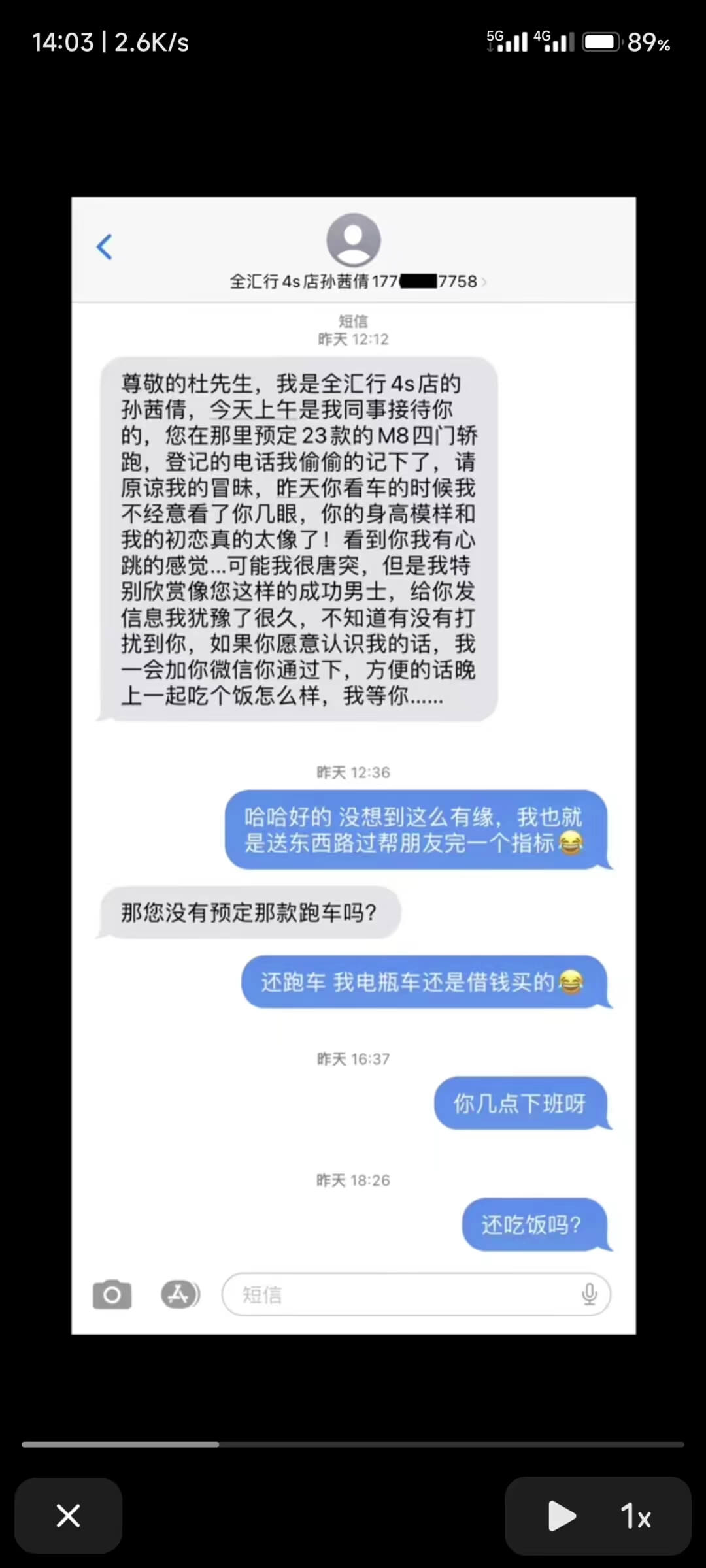Change the 1x playback speed
Viewport: 706px width, 1568px height.
(635, 1516)
